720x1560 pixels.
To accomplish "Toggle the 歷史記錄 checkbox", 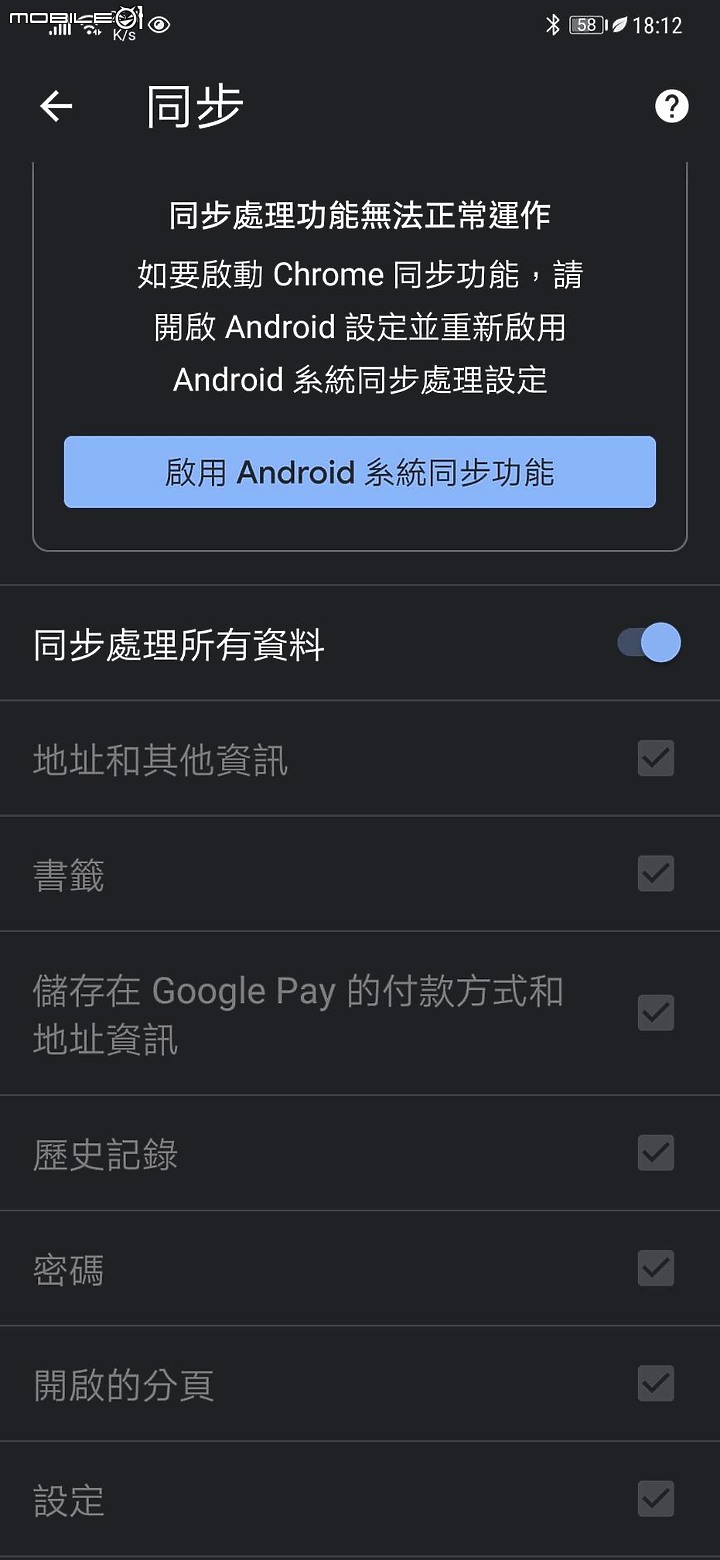I will 656,1153.
